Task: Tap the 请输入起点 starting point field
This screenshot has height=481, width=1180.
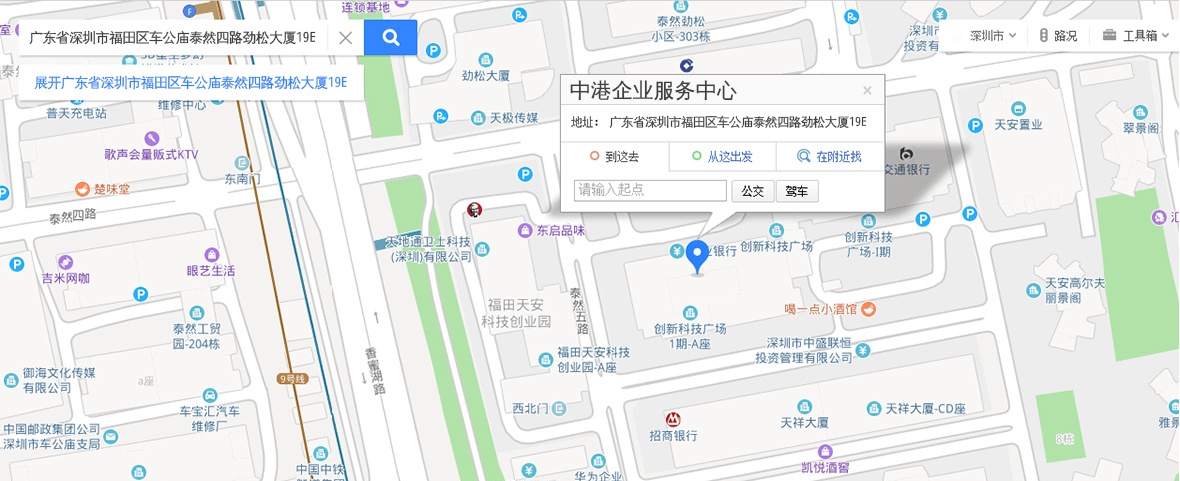Action: [x=650, y=190]
